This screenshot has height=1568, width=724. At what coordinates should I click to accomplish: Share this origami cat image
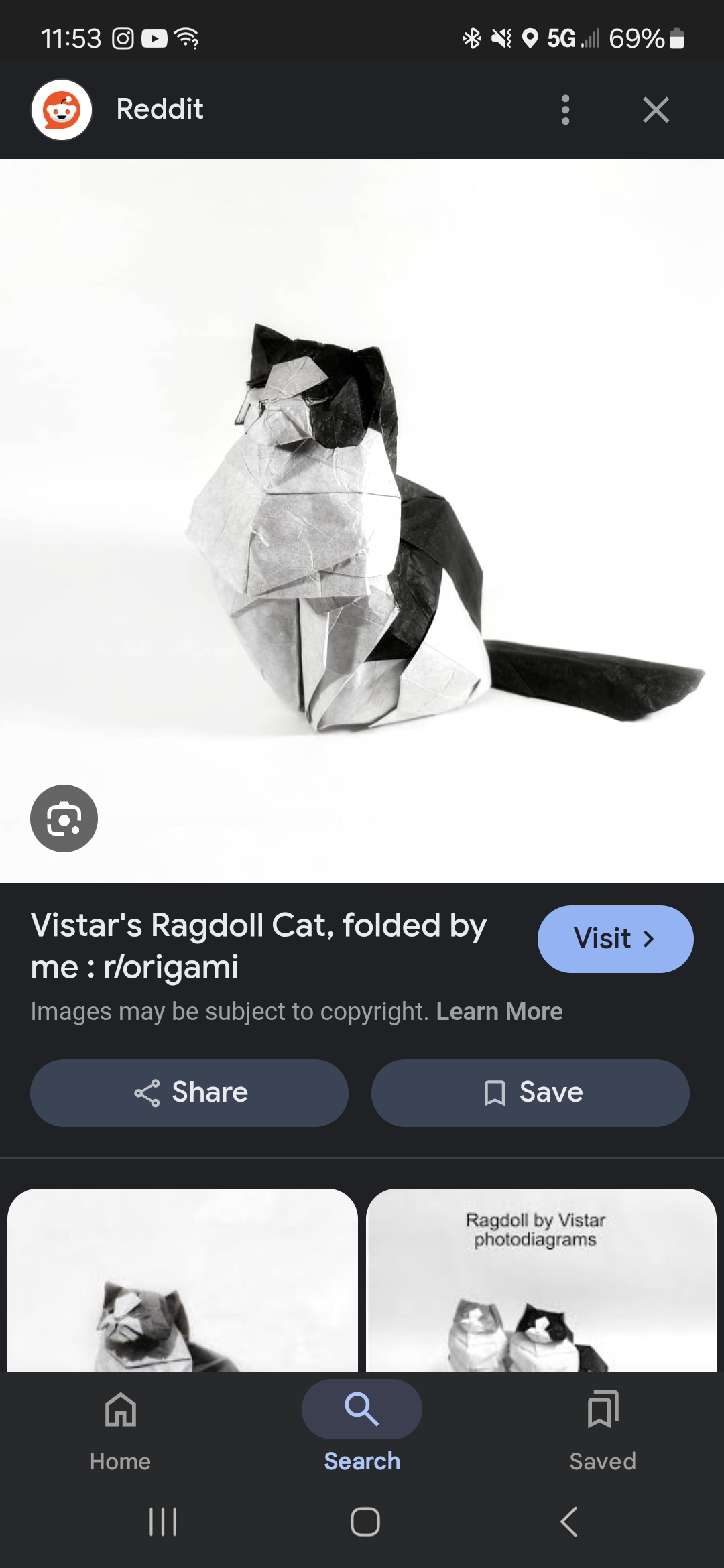(x=189, y=1093)
